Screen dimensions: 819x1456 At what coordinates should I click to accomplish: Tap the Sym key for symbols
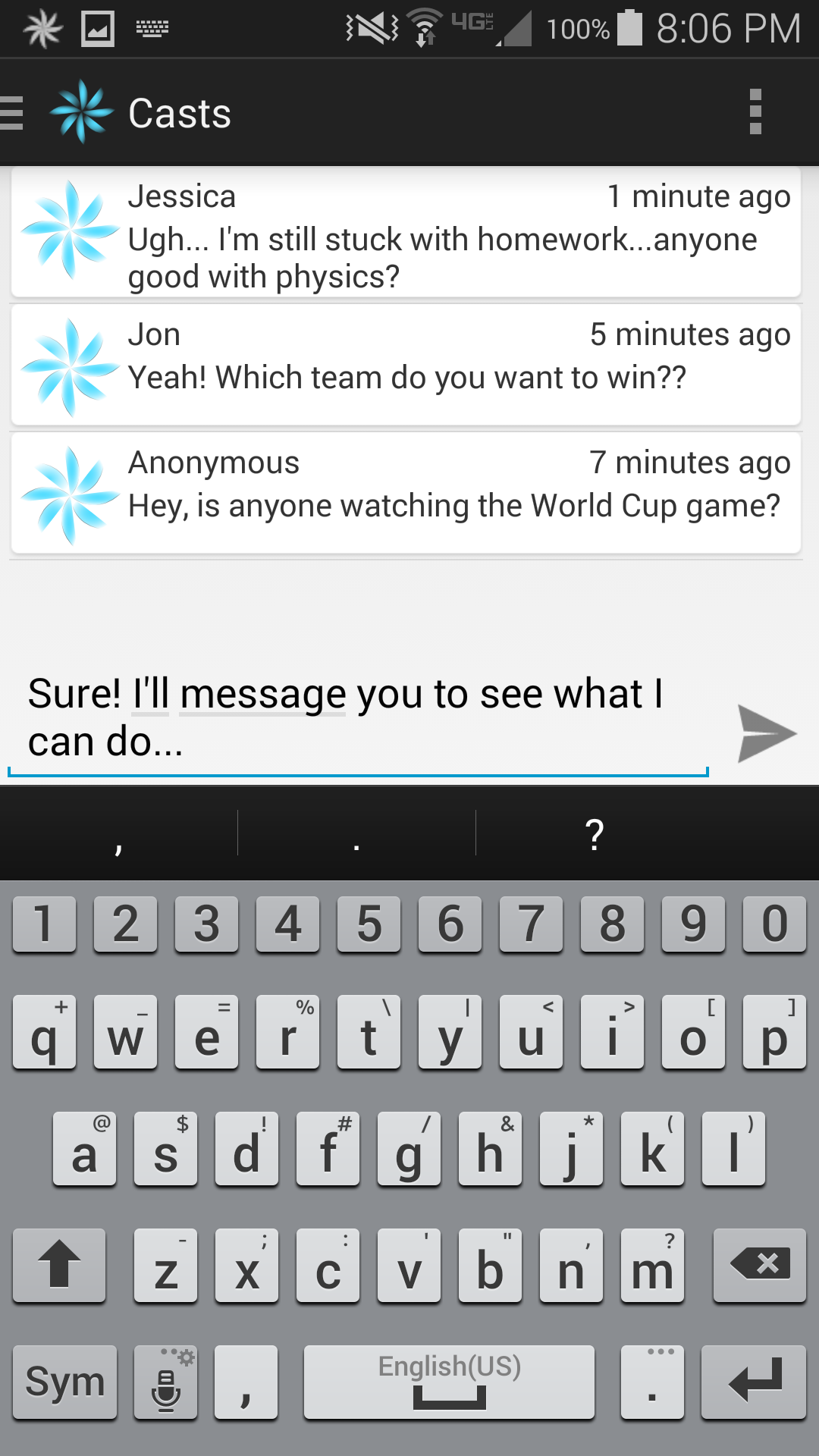65,1382
